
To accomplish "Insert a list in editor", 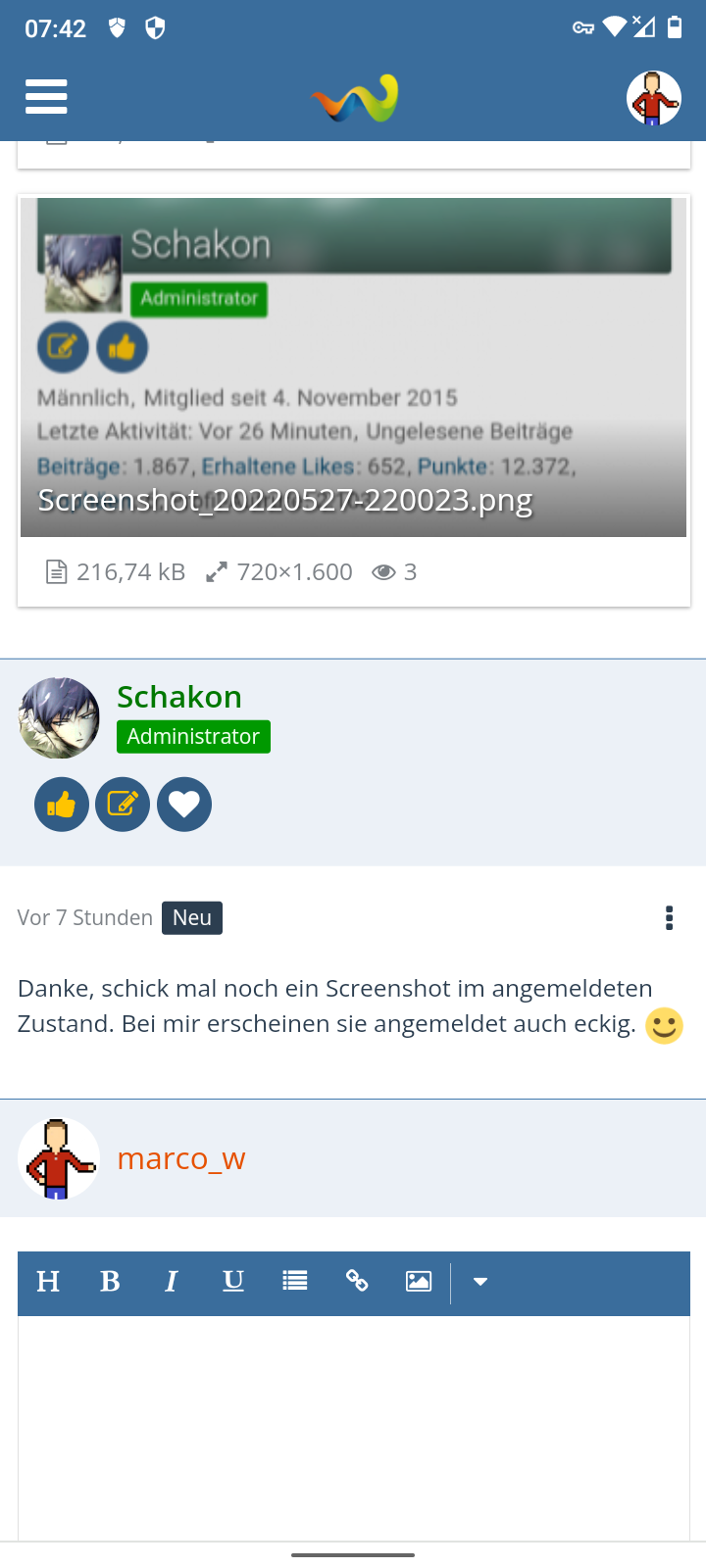I will [295, 1282].
